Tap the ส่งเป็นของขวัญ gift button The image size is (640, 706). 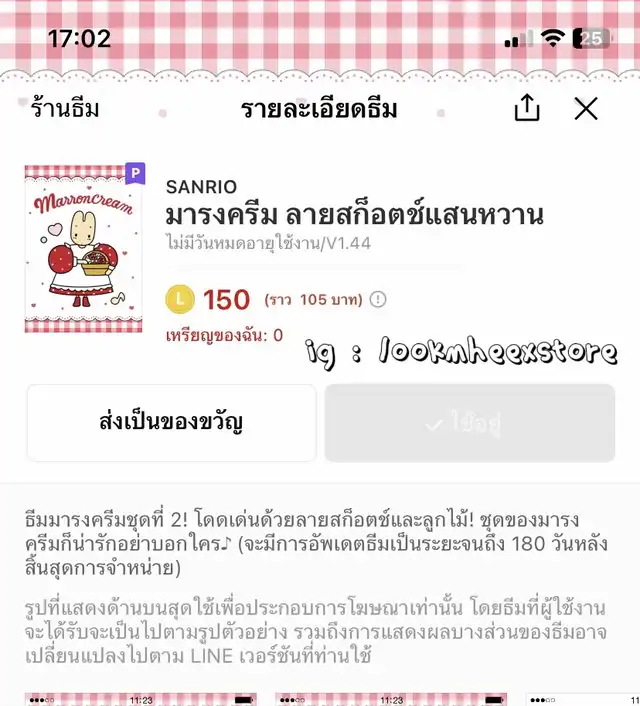171,423
